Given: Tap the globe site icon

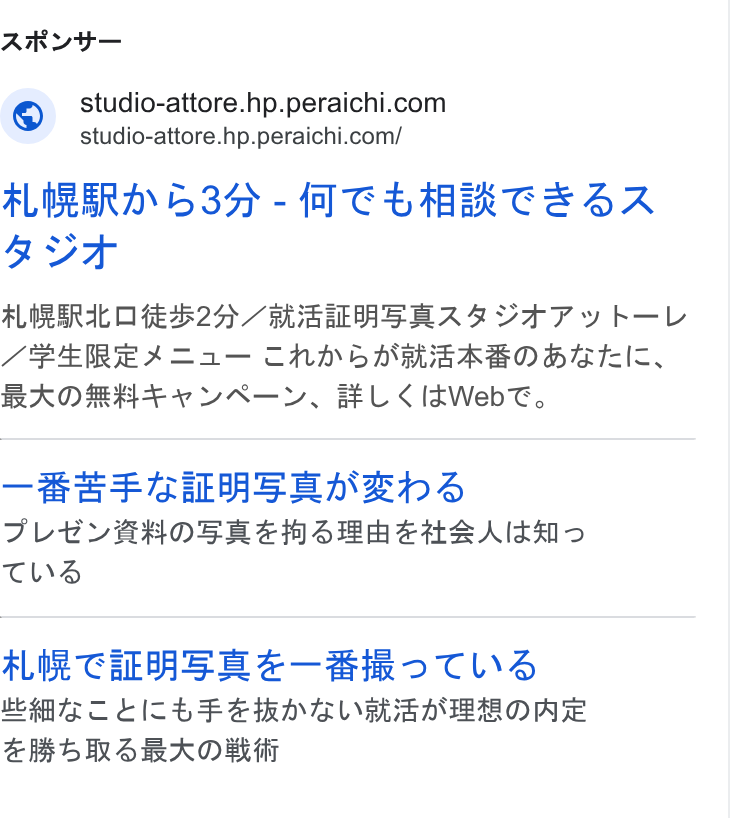Looking at the screenshot, I should tap(28, 116).
